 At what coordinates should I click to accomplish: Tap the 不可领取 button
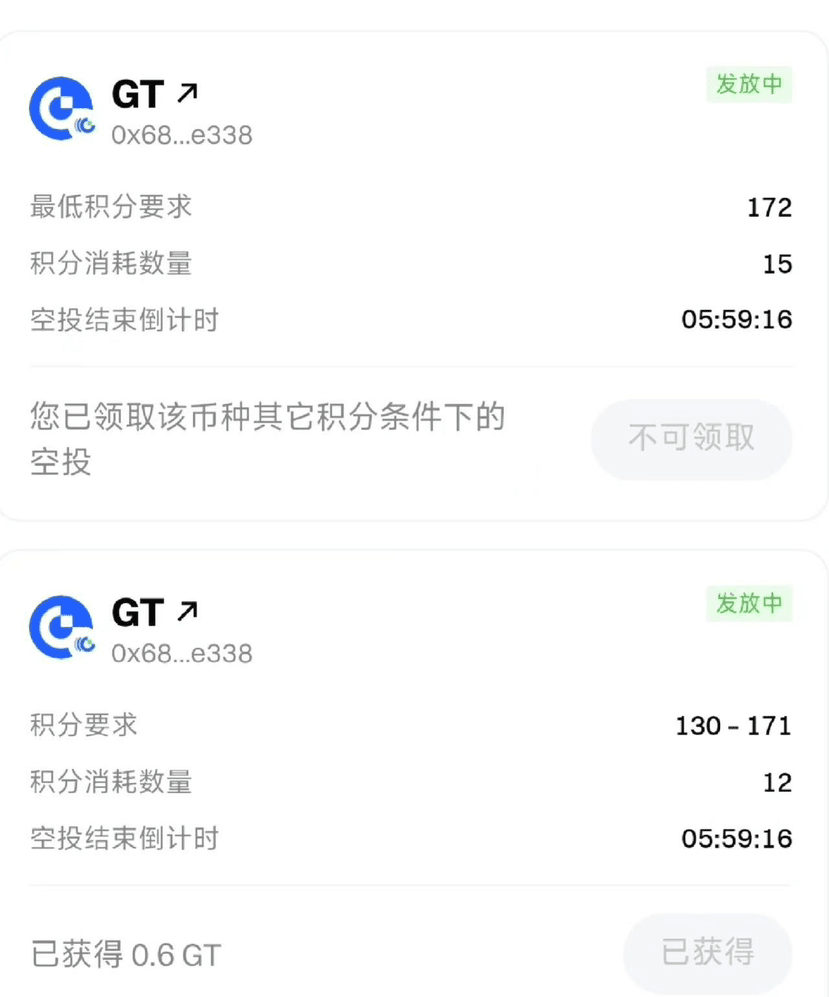pyautogui.click(x=692, y=438)
